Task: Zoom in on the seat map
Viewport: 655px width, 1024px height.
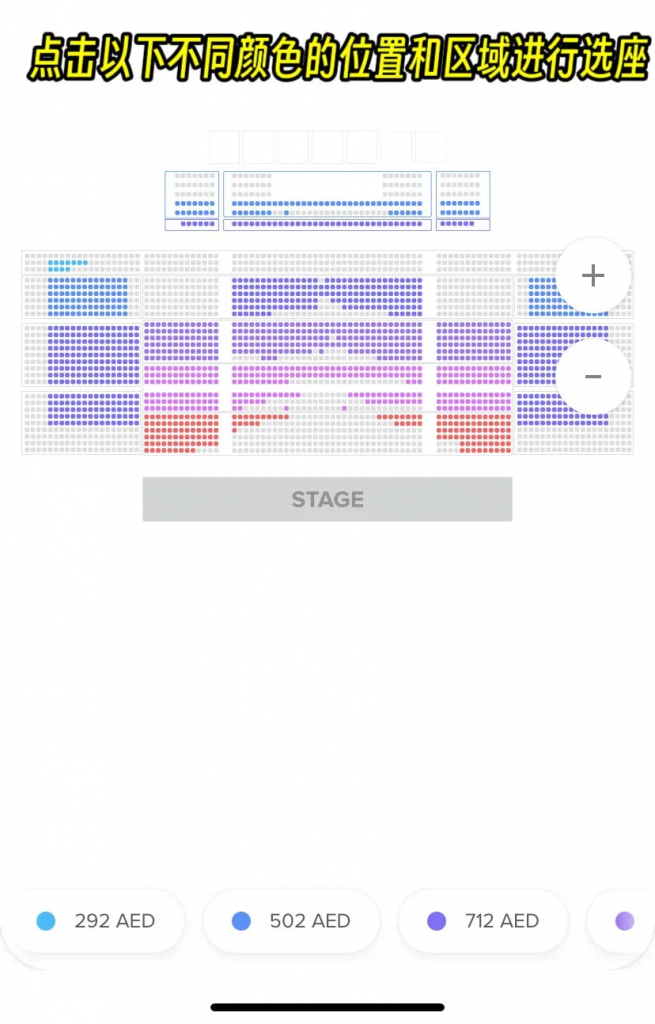Action: pyautogui.click(x=593, y=276)
